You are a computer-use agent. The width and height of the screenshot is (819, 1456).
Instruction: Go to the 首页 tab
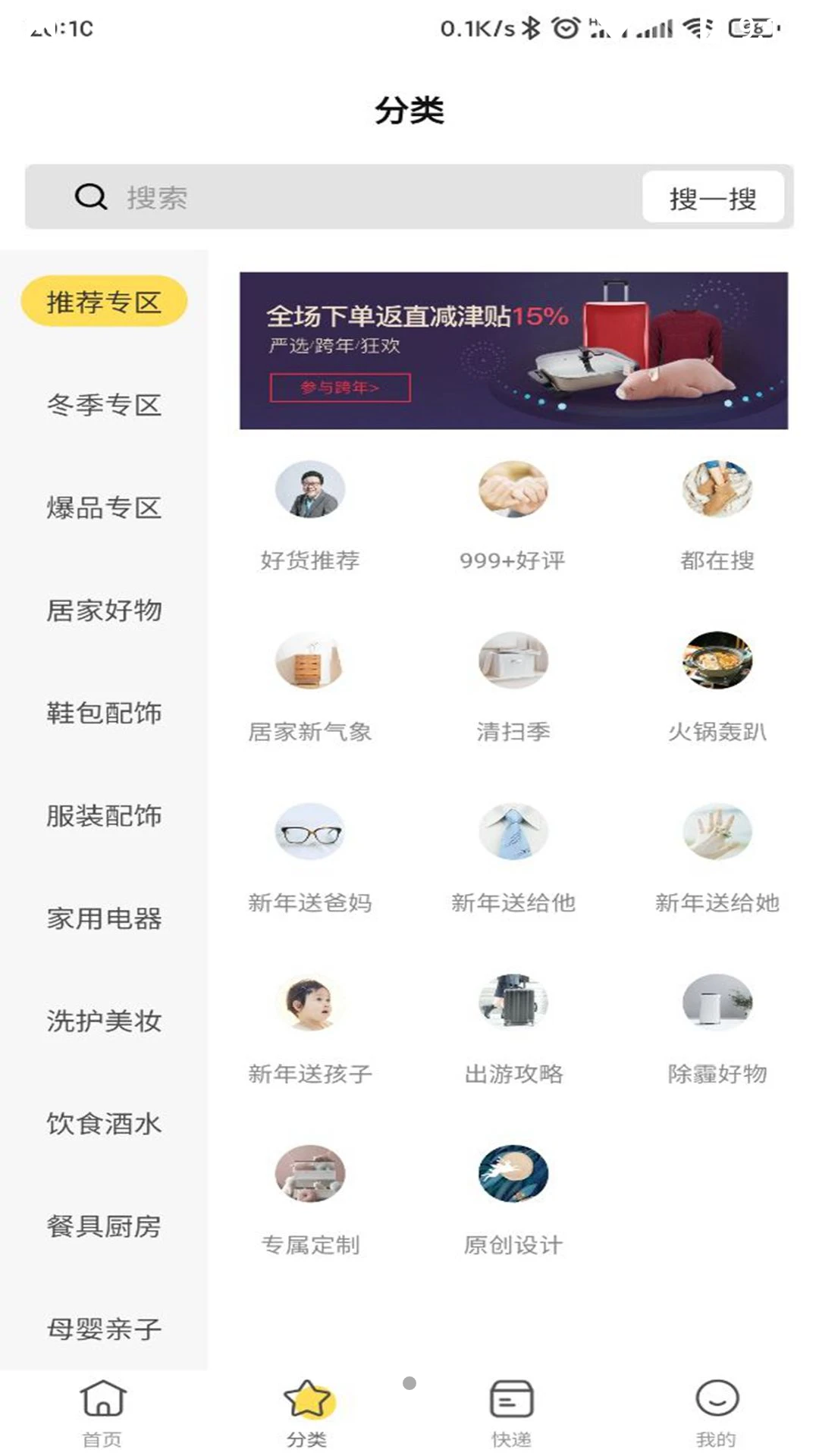[x=102, y=1412]
